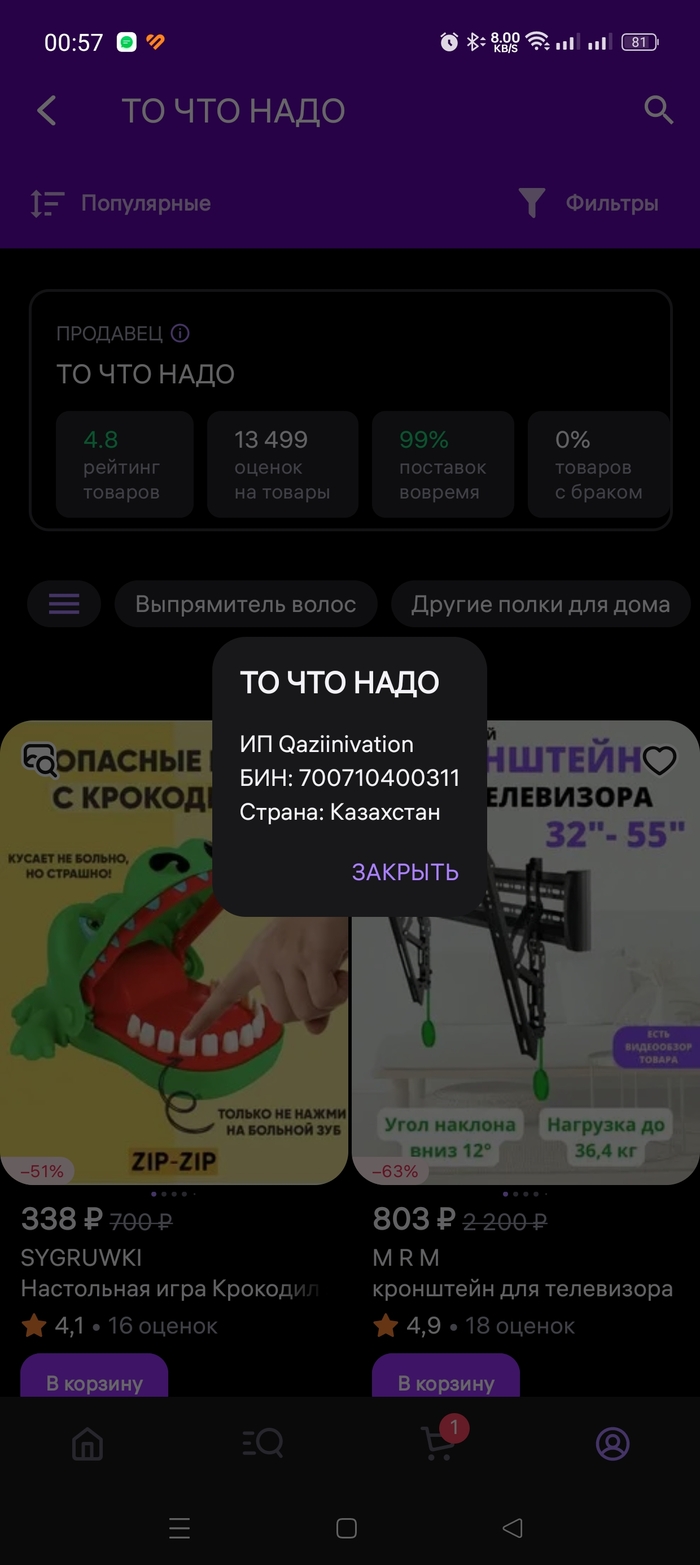Viewport: 700px width, 1565px height.
Task: Go back from seller page
Action: [x=47, y=110]
